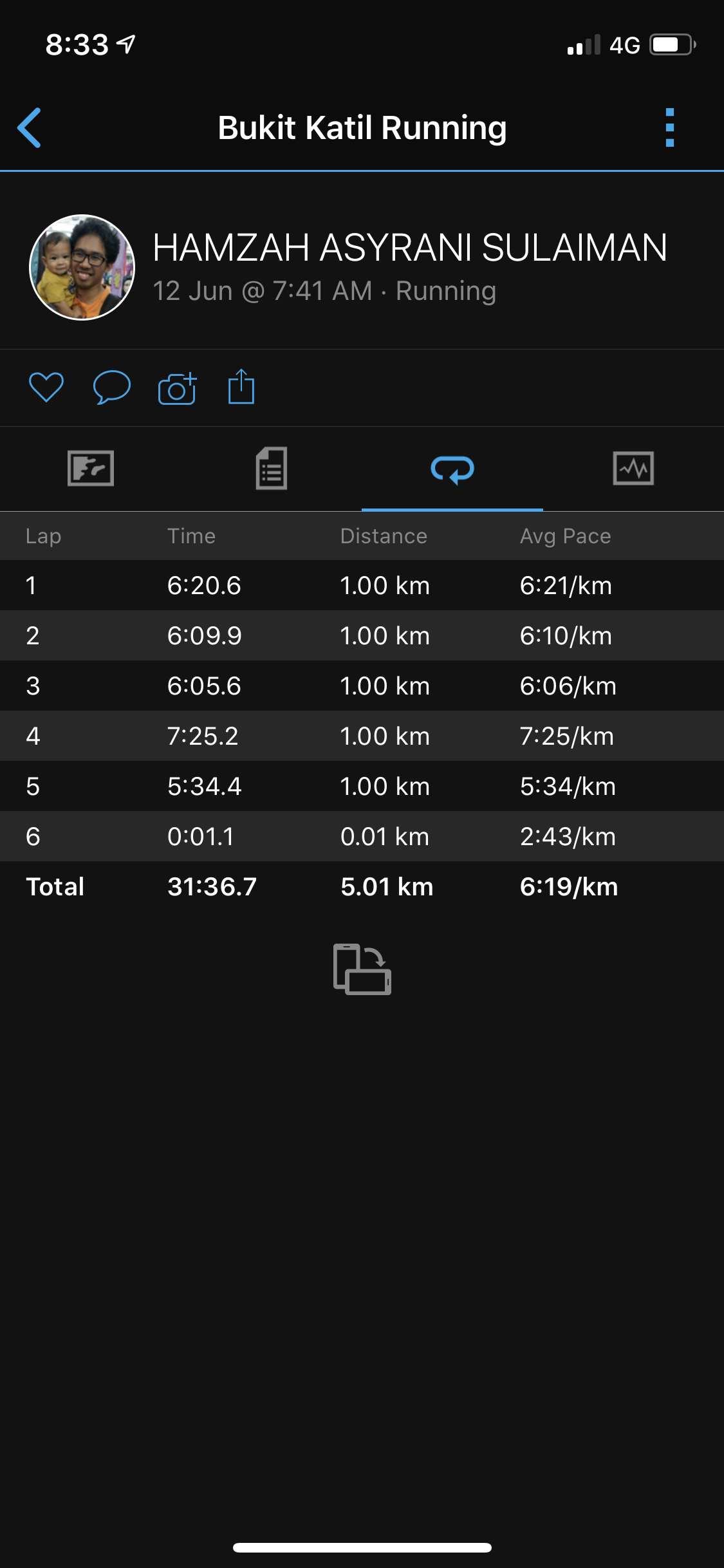724x1568 pixels.
Task: Tap the rotate device icon below laps
Action: click(x=362, y=969)
